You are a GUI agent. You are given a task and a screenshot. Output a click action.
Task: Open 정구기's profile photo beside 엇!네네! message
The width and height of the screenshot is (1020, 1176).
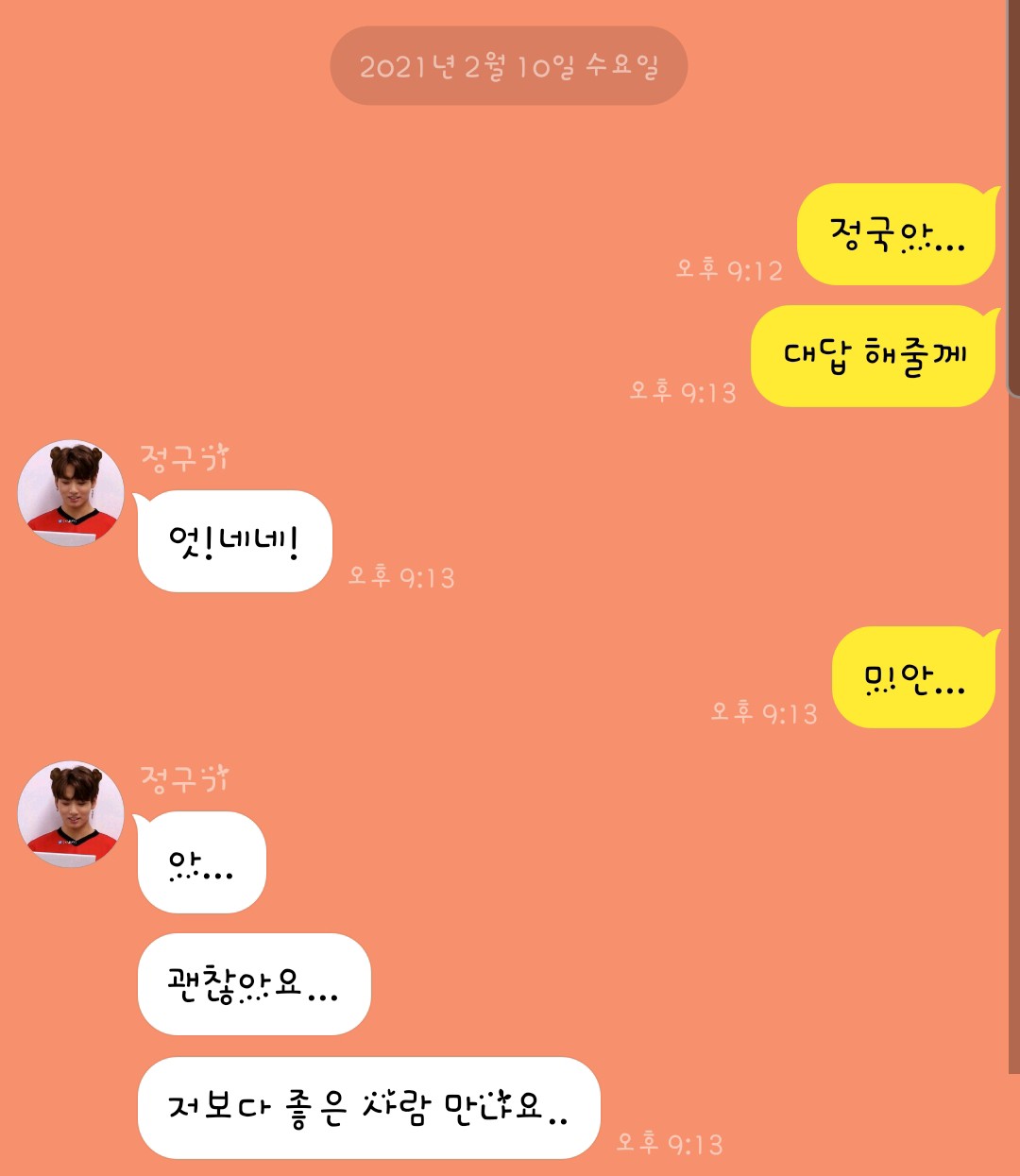pyautogui.click(x=71, y=493)
